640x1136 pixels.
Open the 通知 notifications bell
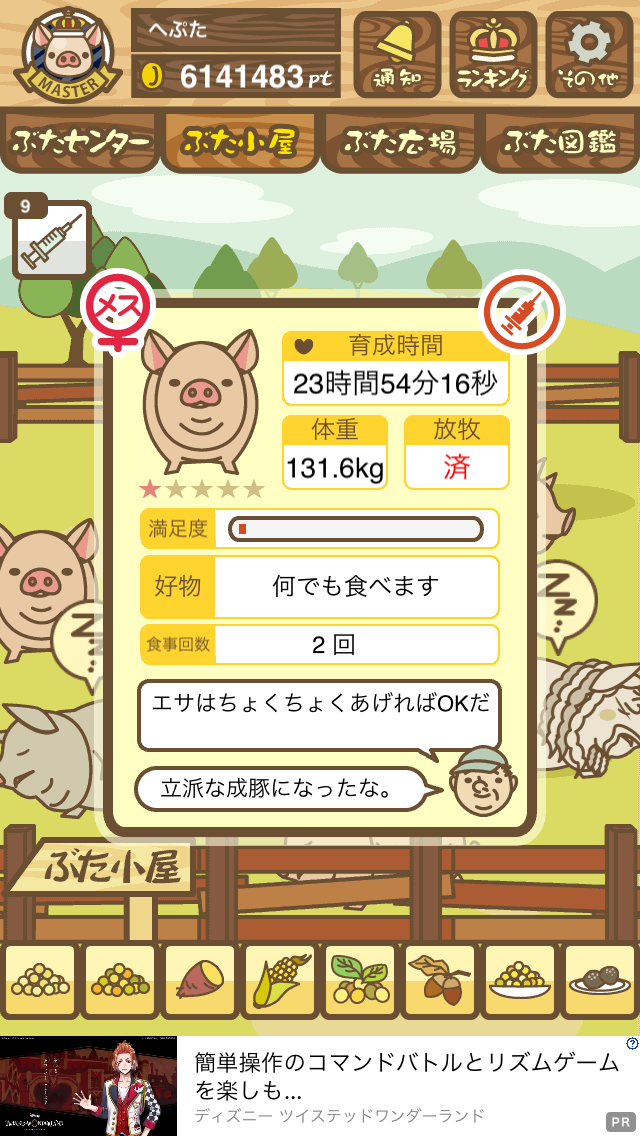click(397, 54)
